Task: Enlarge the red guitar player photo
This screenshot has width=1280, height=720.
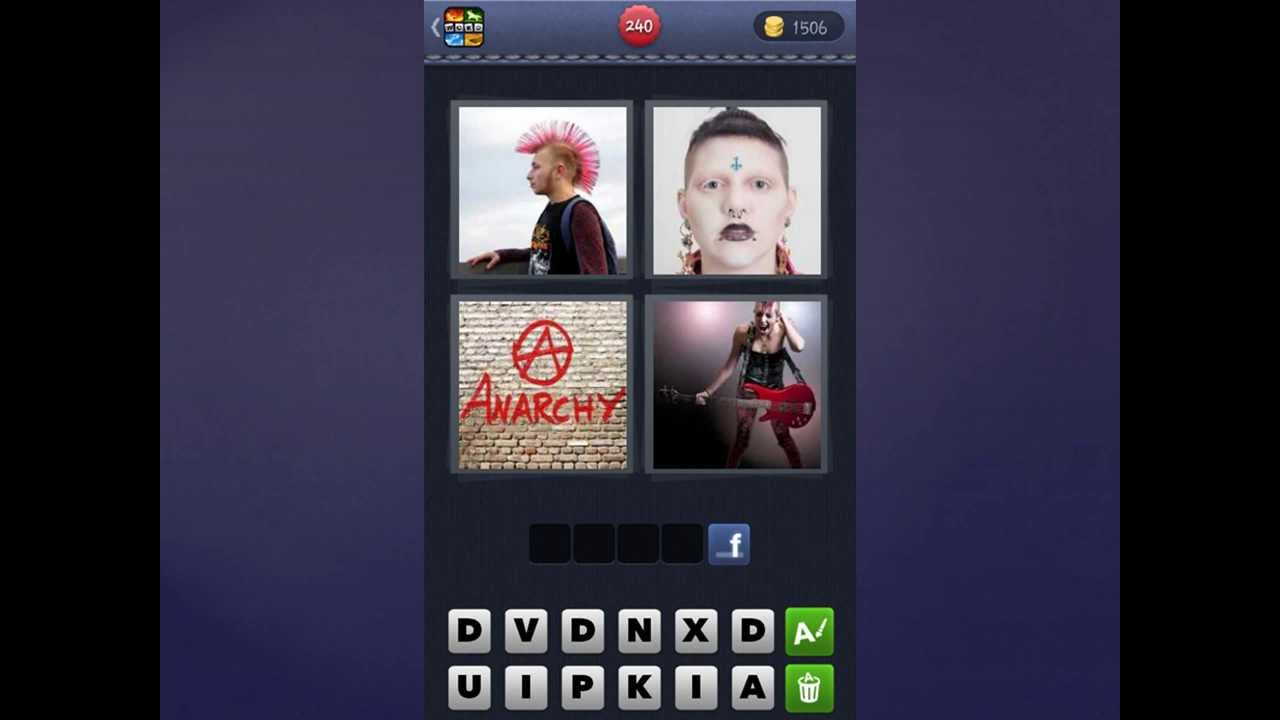Action: pyautogui.click(x=737, y=385)
